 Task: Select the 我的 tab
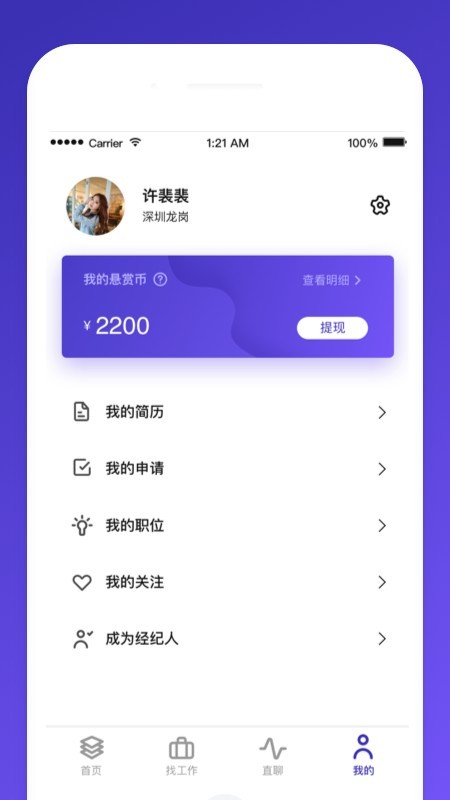[x=363, y=756]
